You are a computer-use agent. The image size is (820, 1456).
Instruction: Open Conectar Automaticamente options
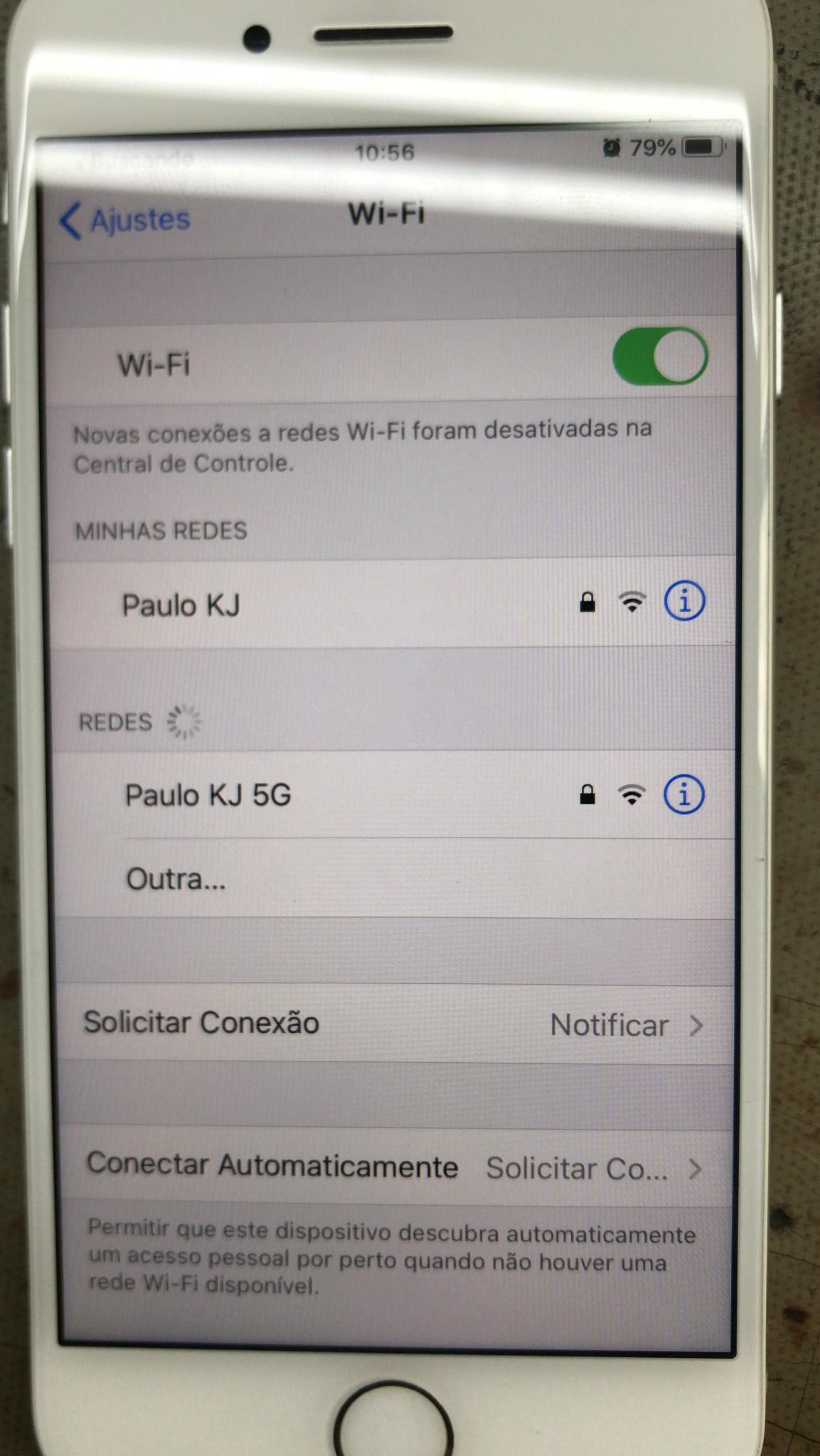click(x=395, y=1167)
